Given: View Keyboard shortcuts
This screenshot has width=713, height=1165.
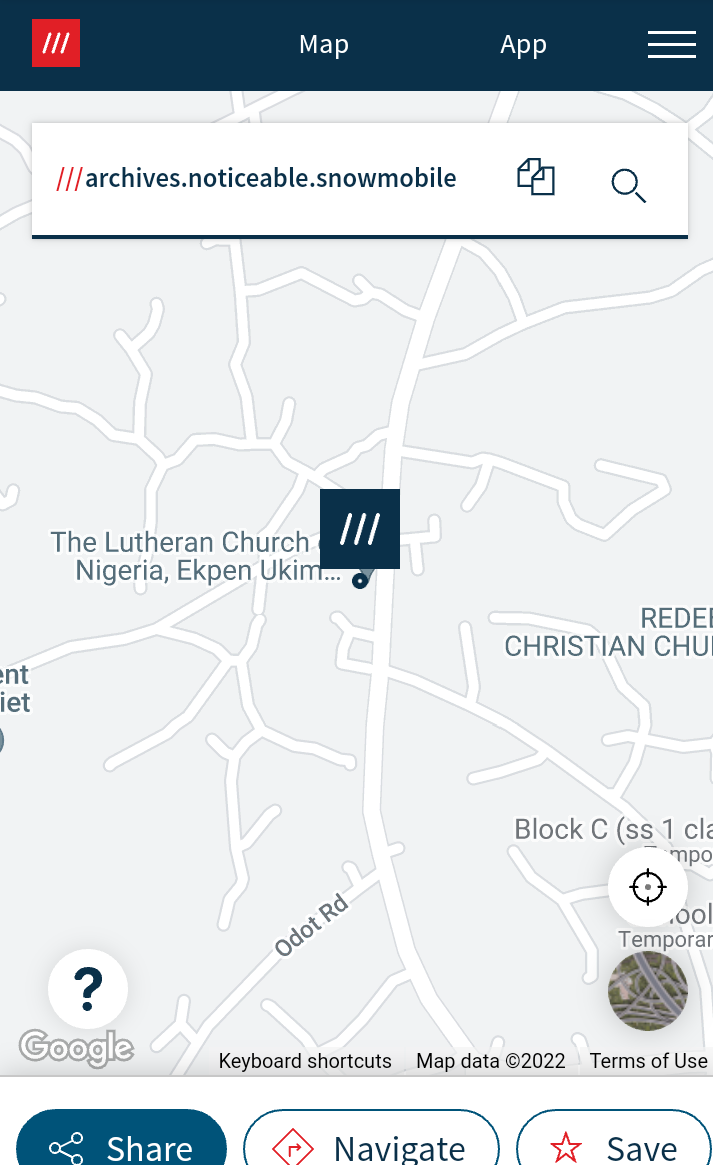Looking at the screenshot, I should click(x=305, y=1061).
